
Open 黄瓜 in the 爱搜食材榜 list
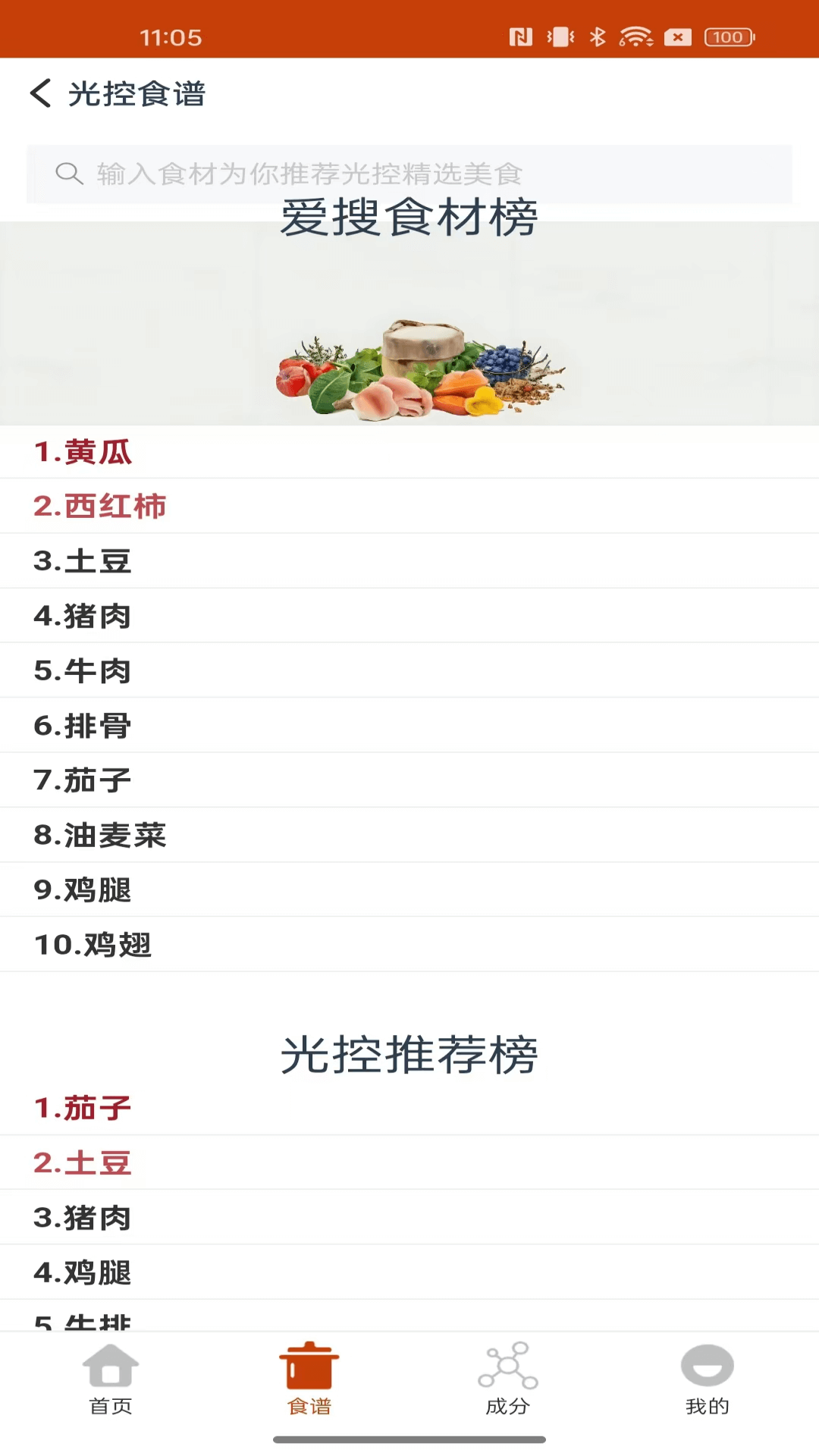click(x=83, y=452)
